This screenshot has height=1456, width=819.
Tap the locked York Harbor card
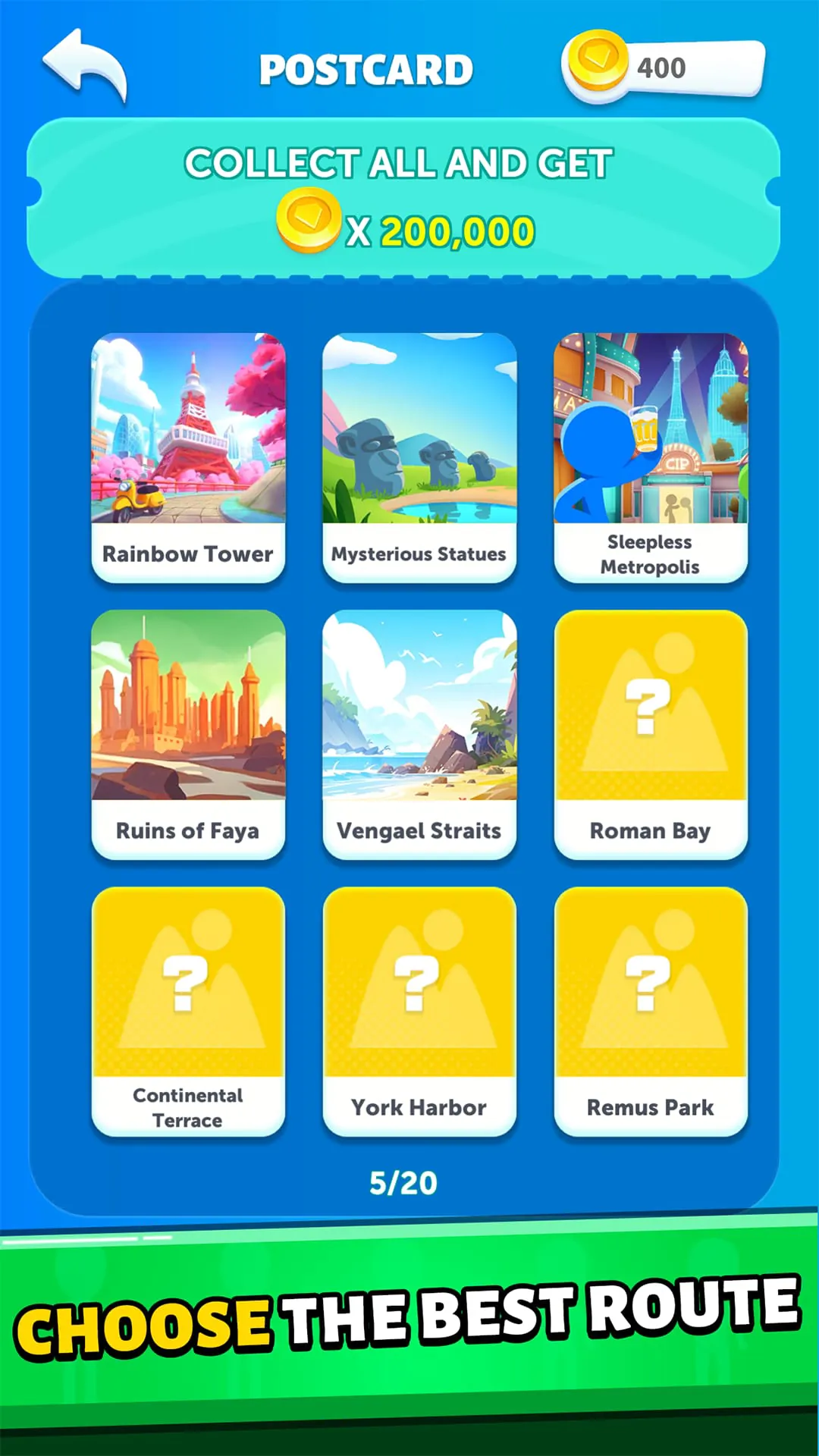419,1010
